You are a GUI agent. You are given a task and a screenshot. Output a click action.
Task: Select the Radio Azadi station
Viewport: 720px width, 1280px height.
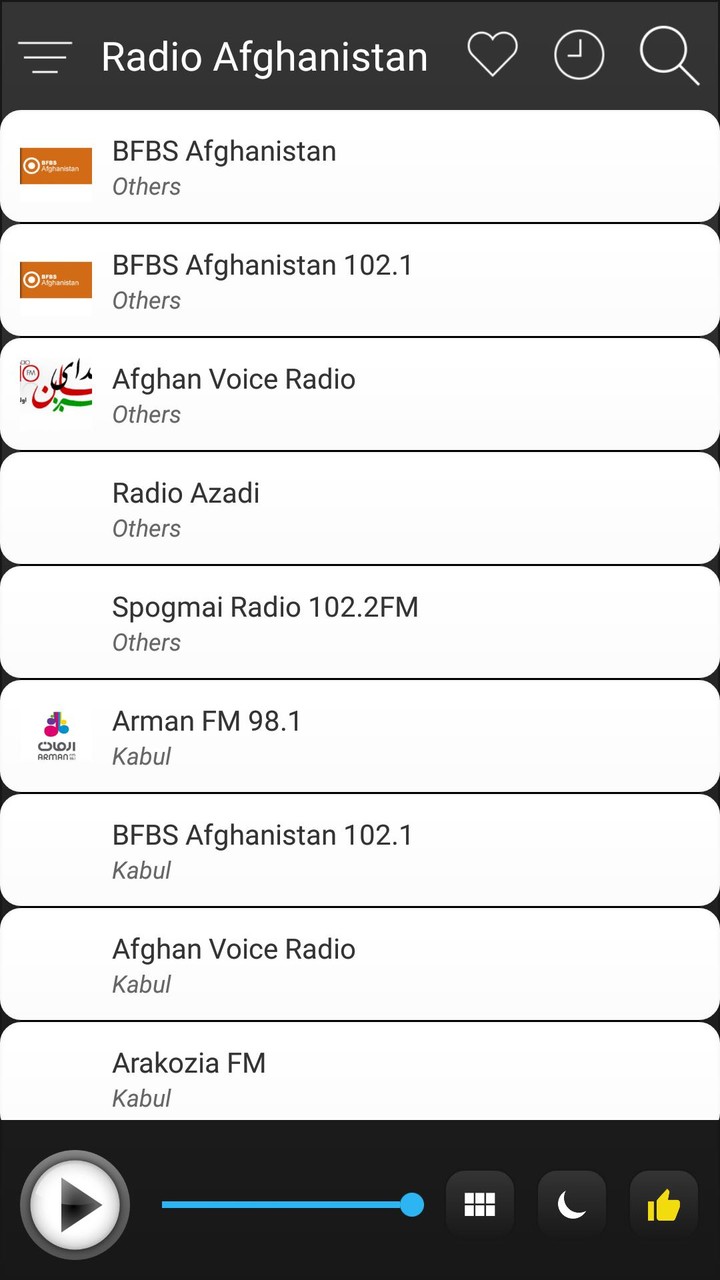[x=360, y=507]
